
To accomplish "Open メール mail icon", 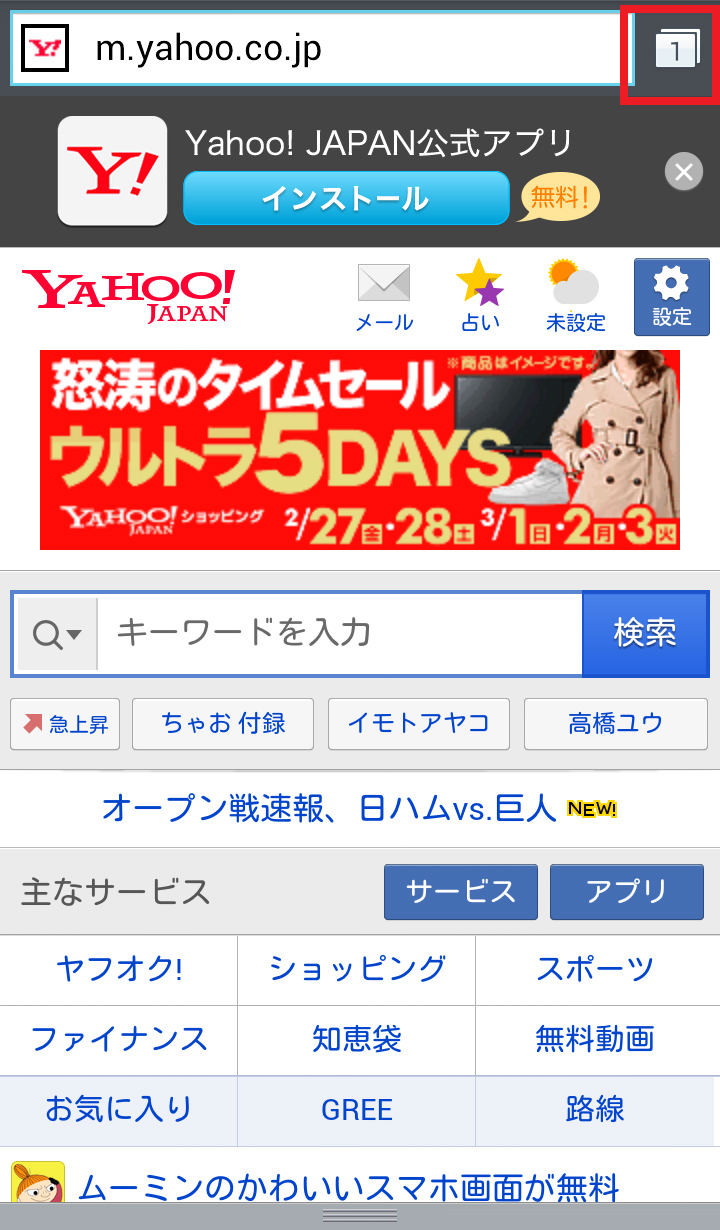I will coord(384,297).
